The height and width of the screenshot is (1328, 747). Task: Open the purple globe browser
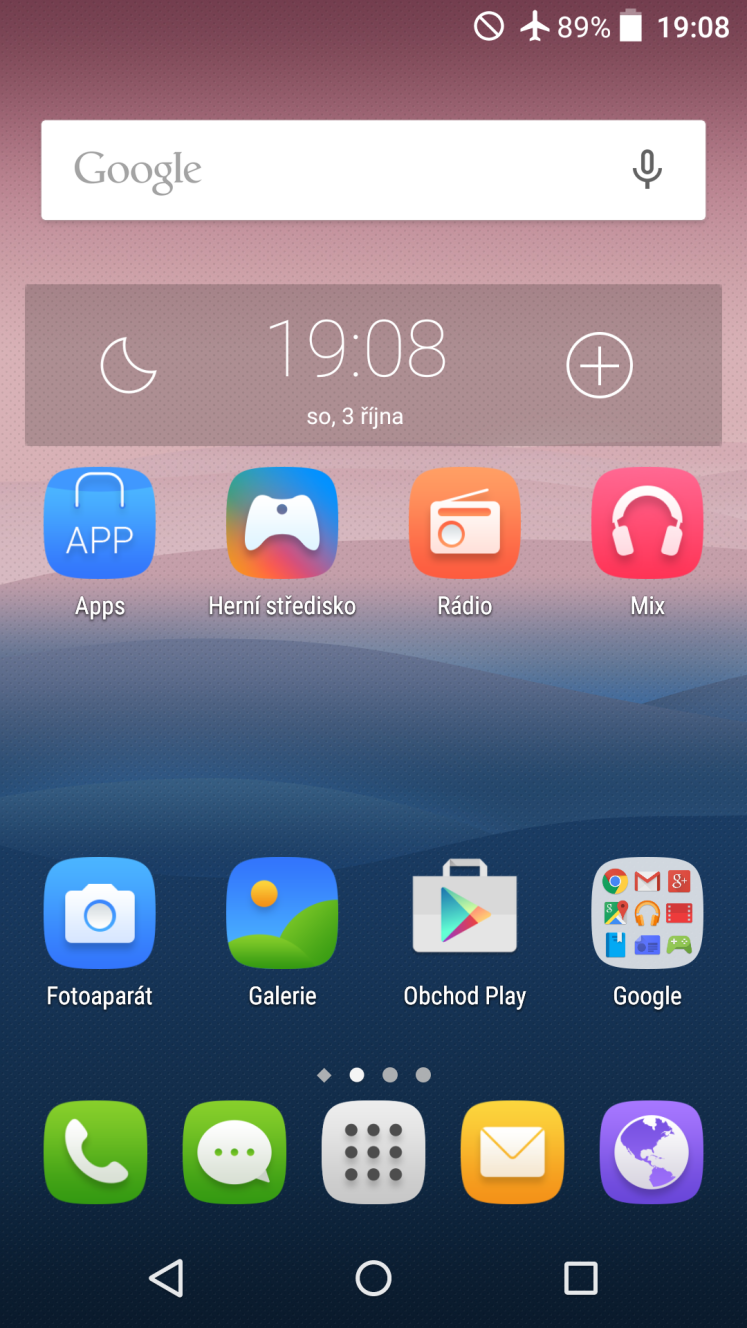click(651, 1152)
